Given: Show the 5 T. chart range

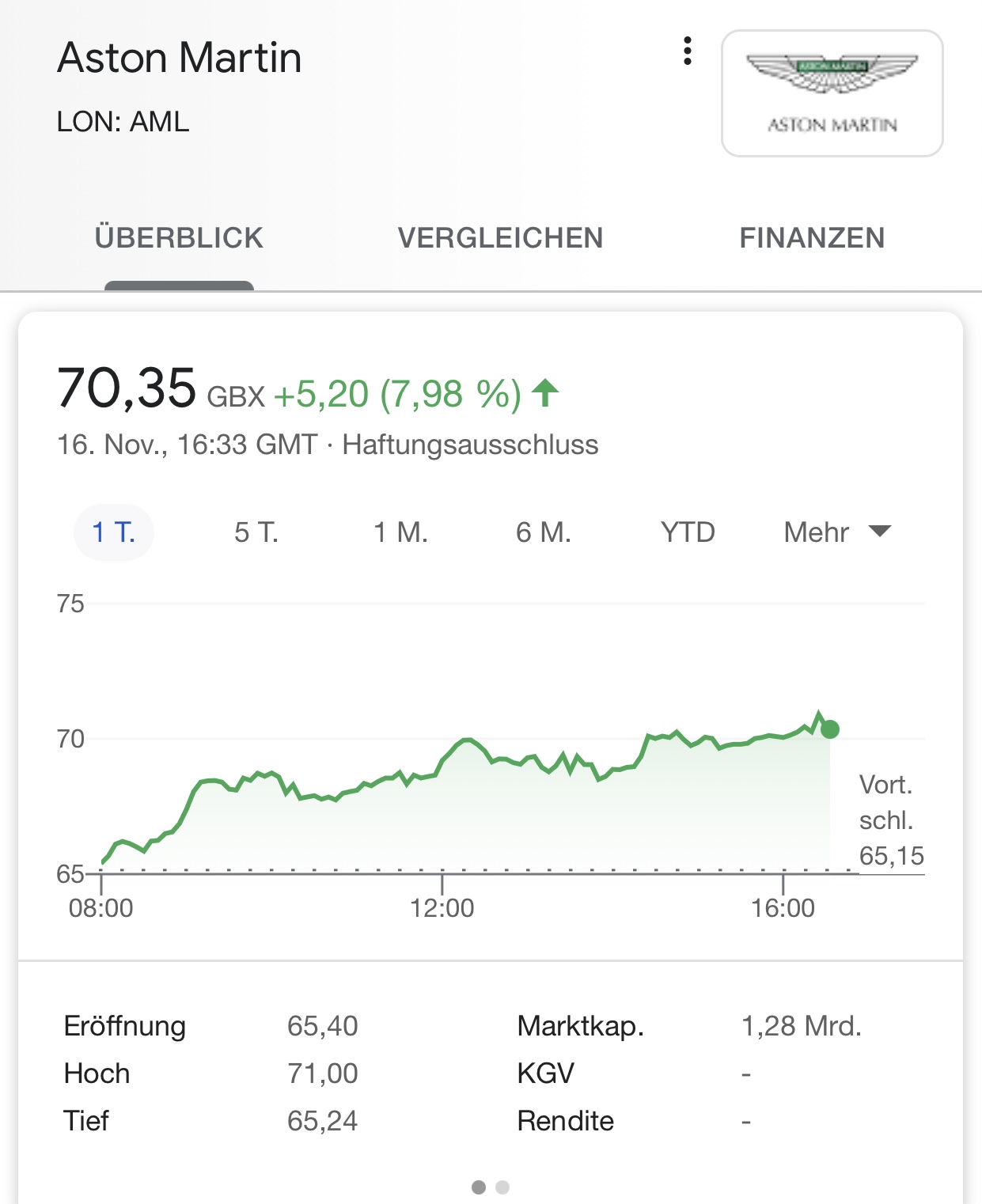Looking at the screenshot, I should (x=256, y=532).
